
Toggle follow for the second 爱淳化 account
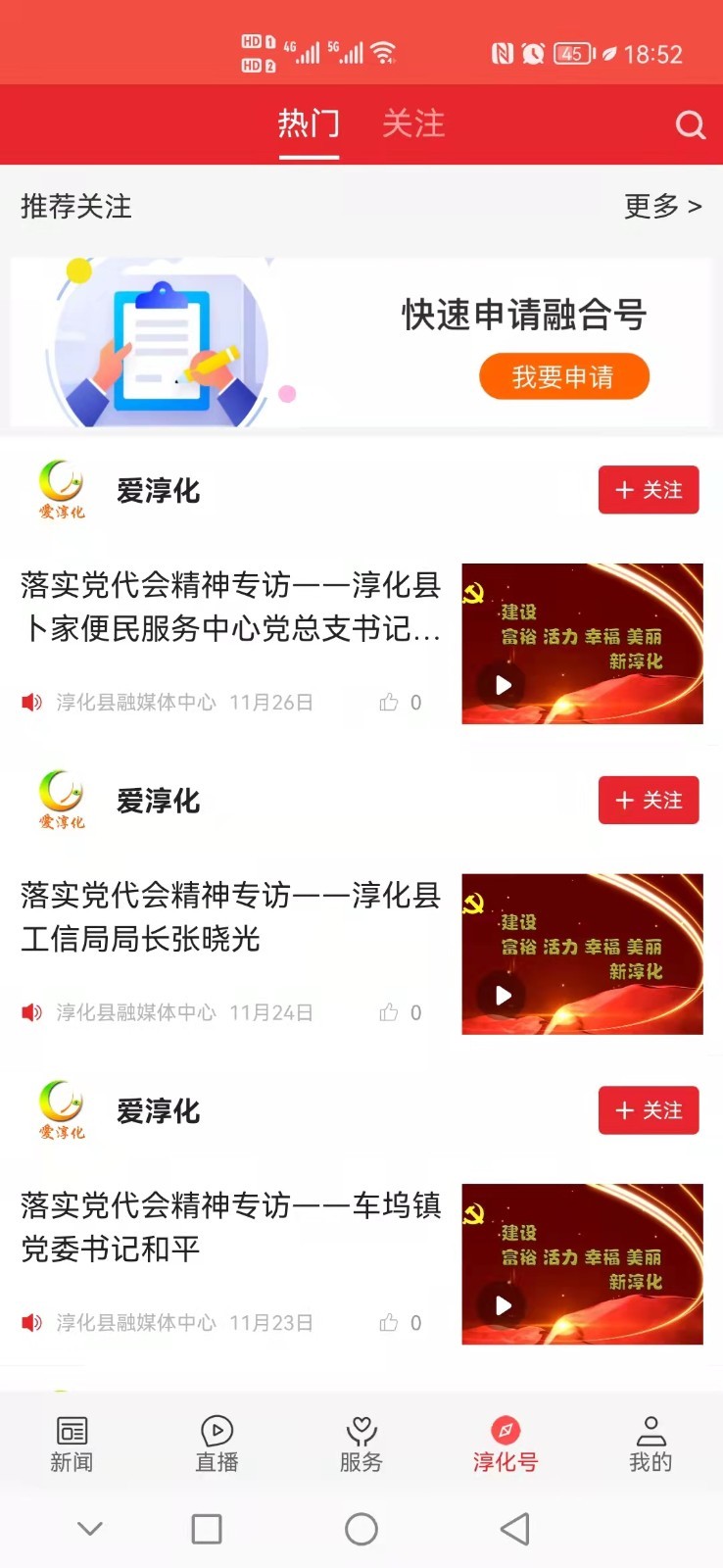tap(648, 800)
